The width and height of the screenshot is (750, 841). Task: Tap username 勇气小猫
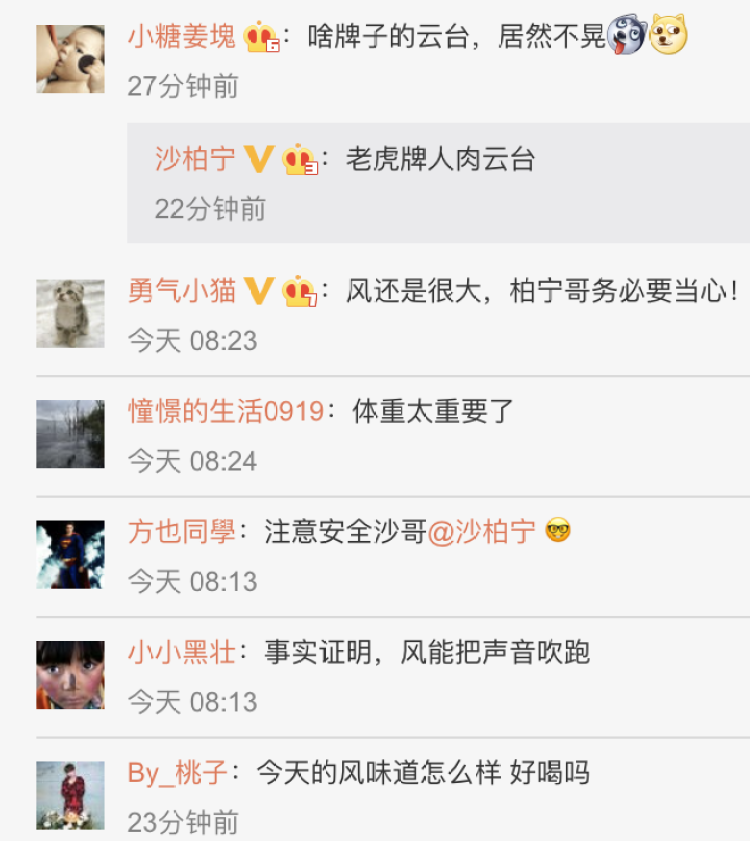tap(182, 291)
